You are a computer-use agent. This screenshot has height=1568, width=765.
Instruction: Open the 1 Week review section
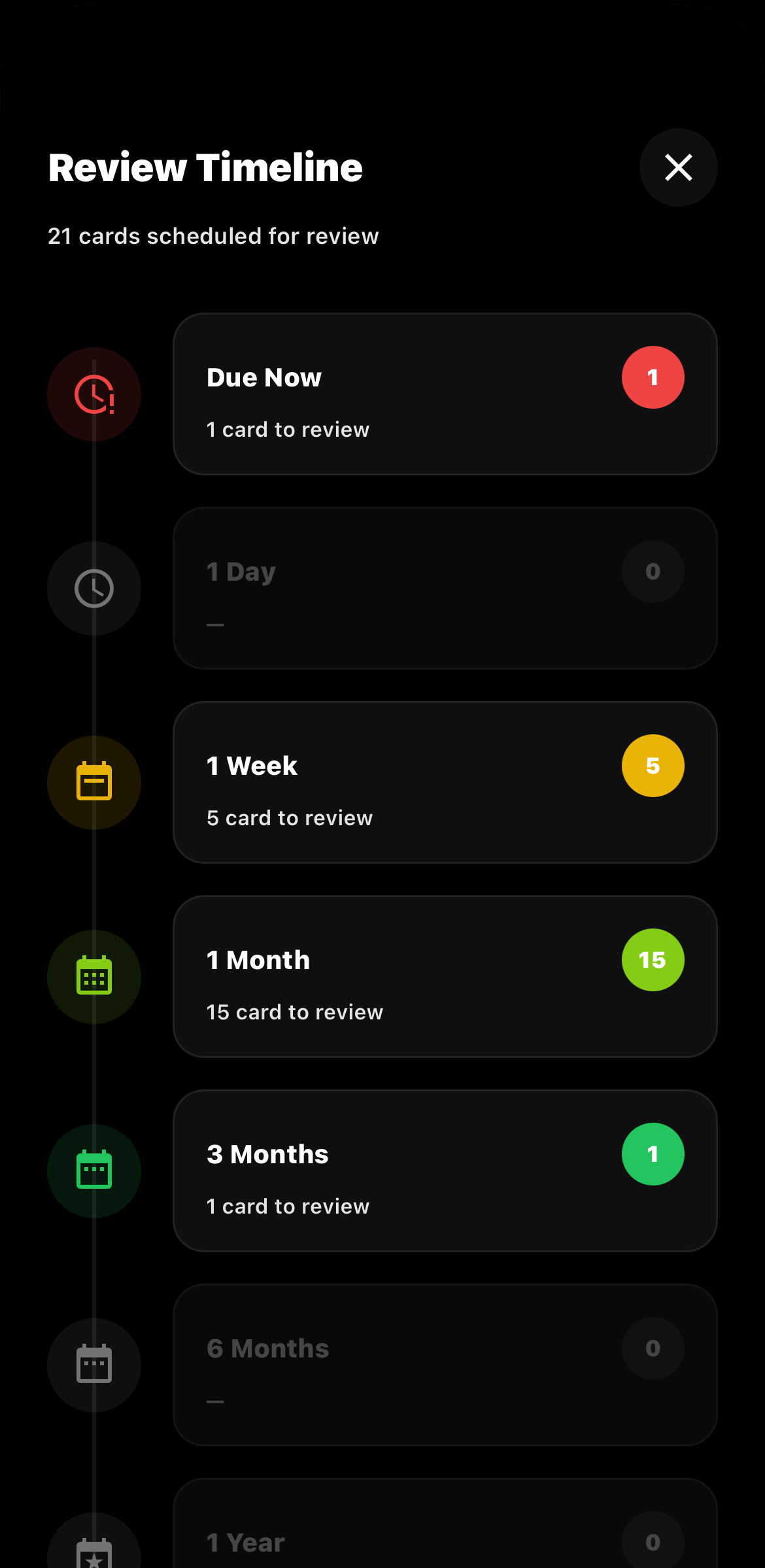click(445, 781)
